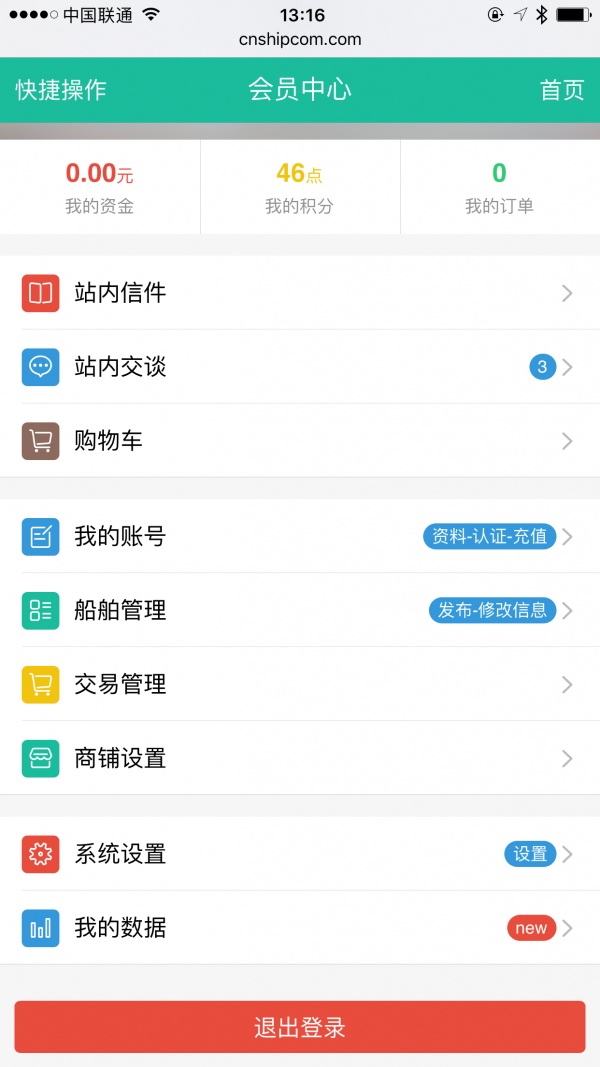Open 站内交谈 chats

[300, 367]
